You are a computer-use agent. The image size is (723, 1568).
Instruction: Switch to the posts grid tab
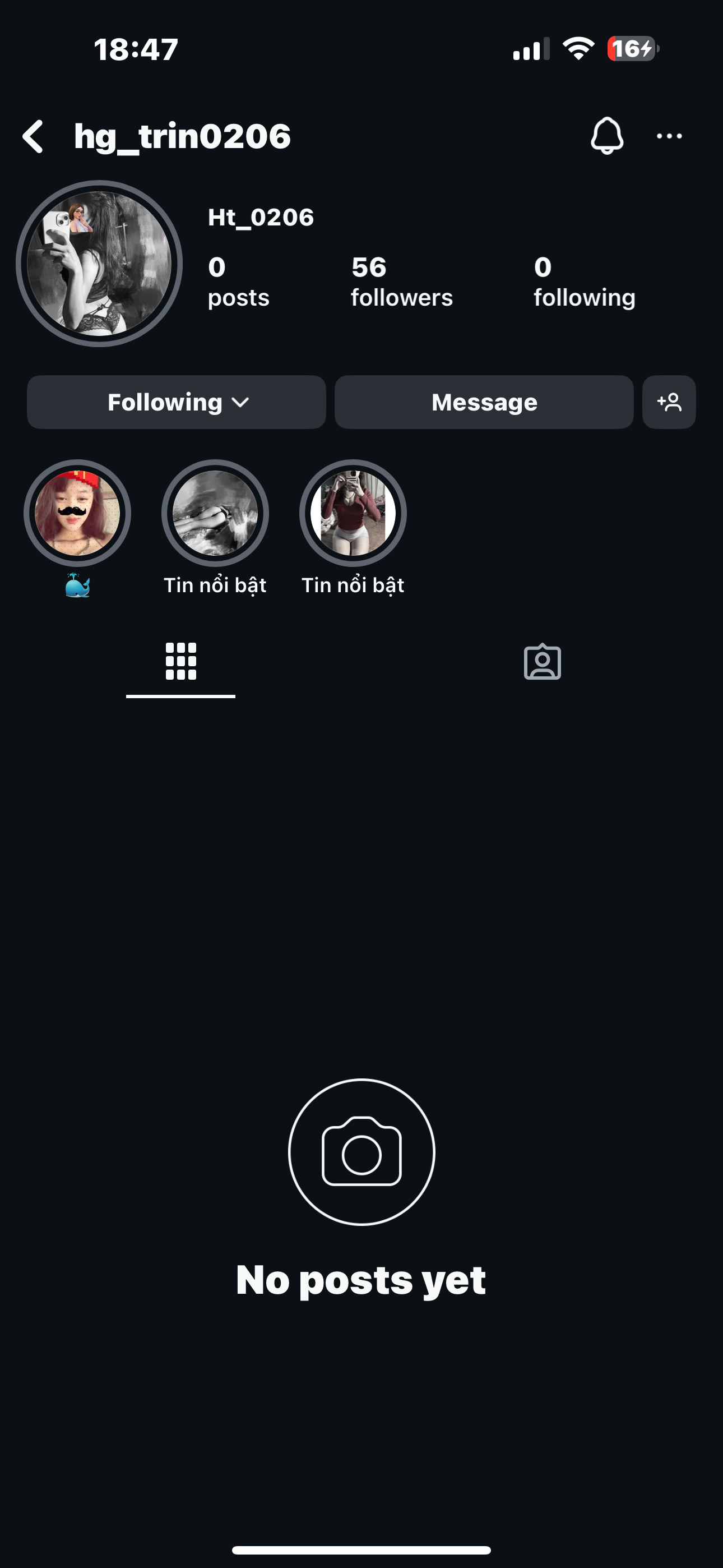click(x=180, y=661)
